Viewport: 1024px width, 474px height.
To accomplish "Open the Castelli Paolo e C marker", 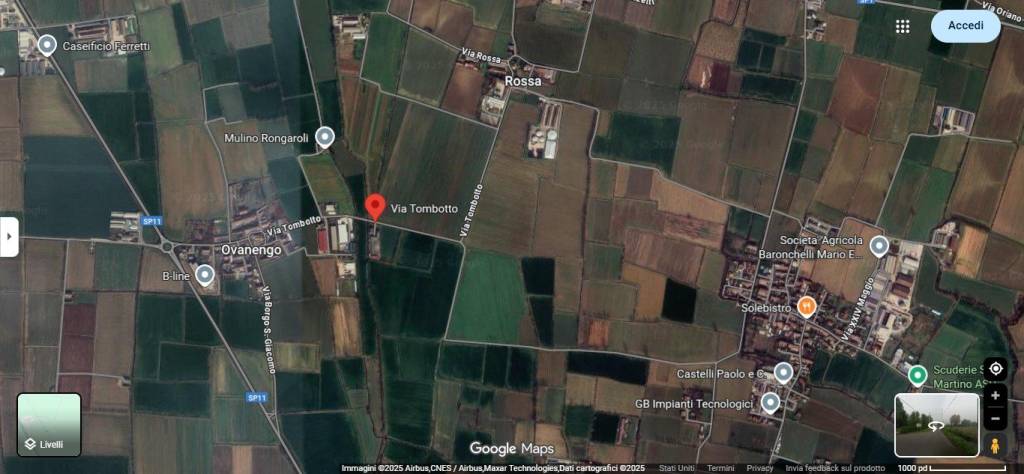I will [x=783, y=372].
